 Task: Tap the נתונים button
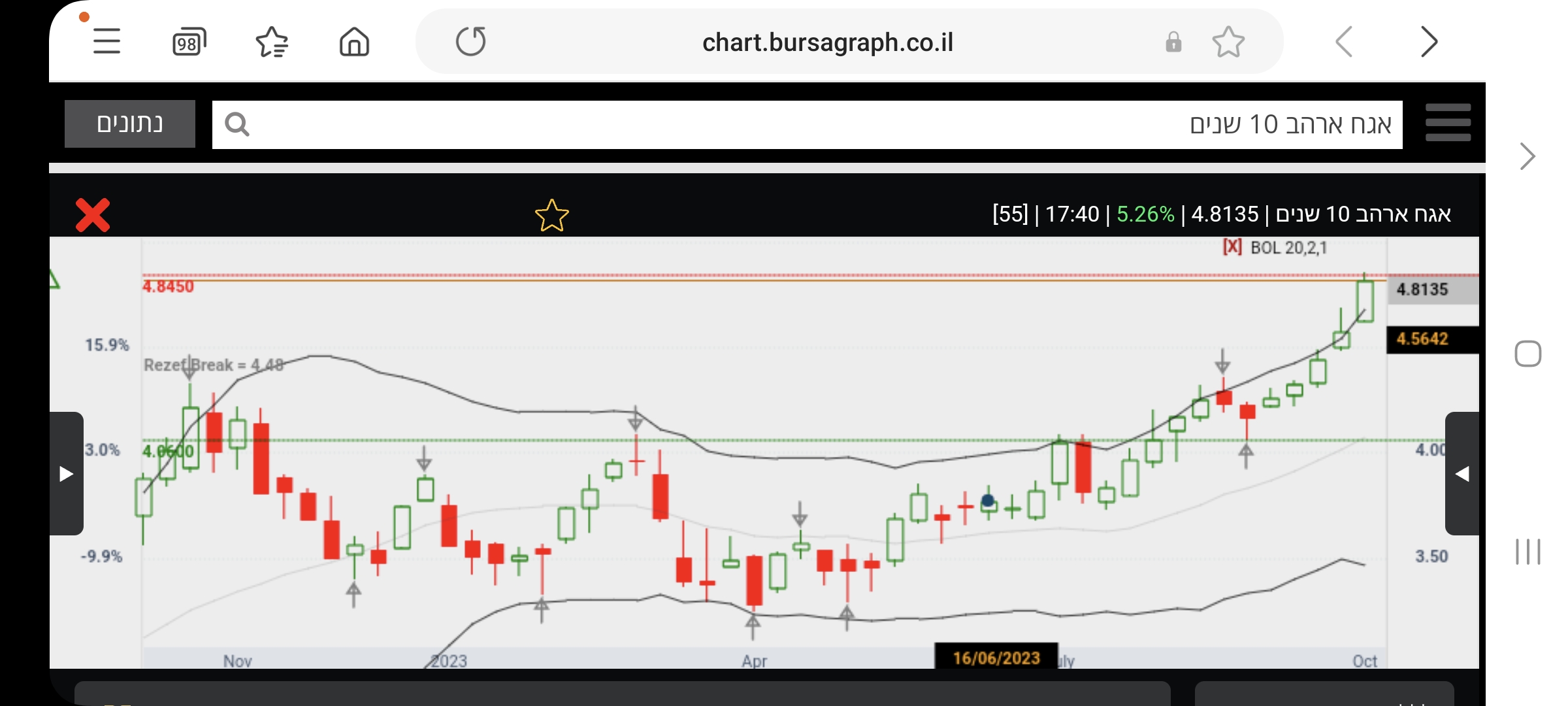click(x=130, y=124)
